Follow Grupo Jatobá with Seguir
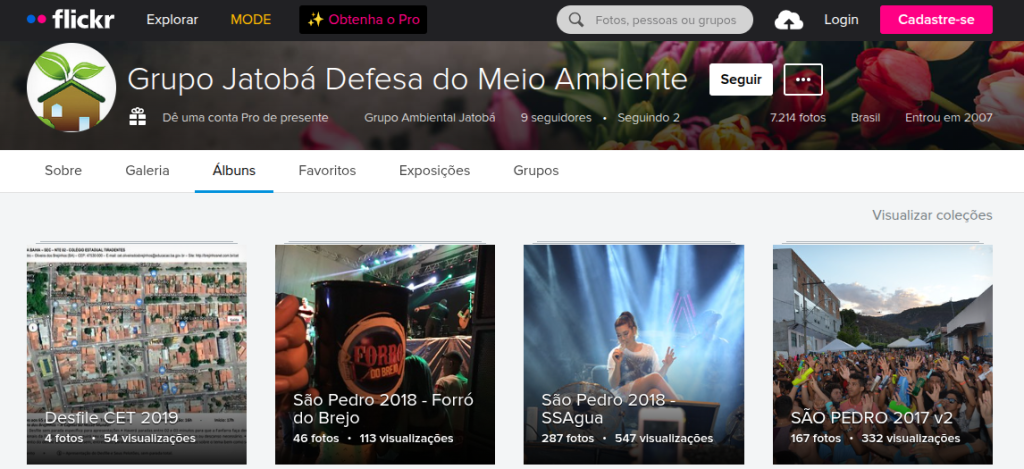The width and height of the screenshot is (1024, 469). point(741,80)
